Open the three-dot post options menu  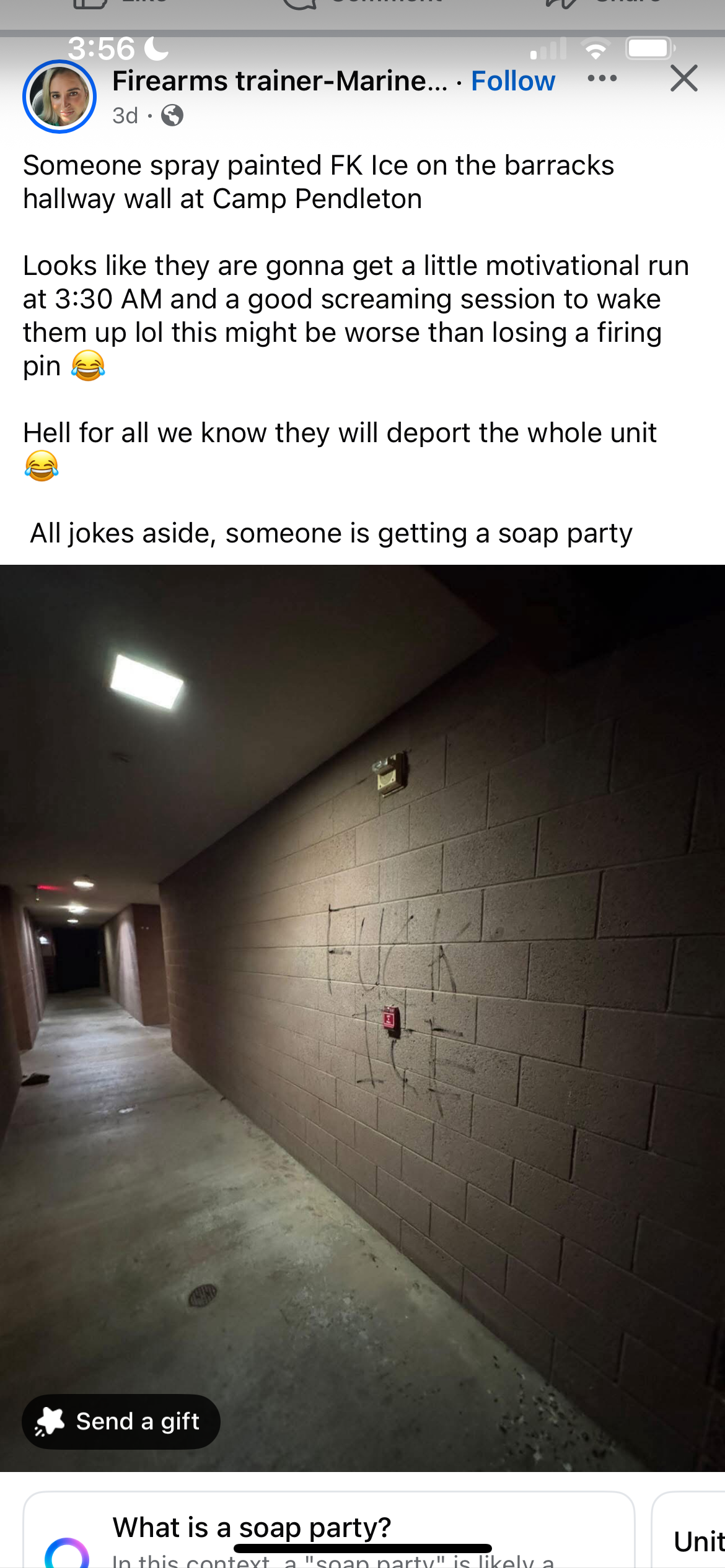pyautogui.click(x=602, y=79)
